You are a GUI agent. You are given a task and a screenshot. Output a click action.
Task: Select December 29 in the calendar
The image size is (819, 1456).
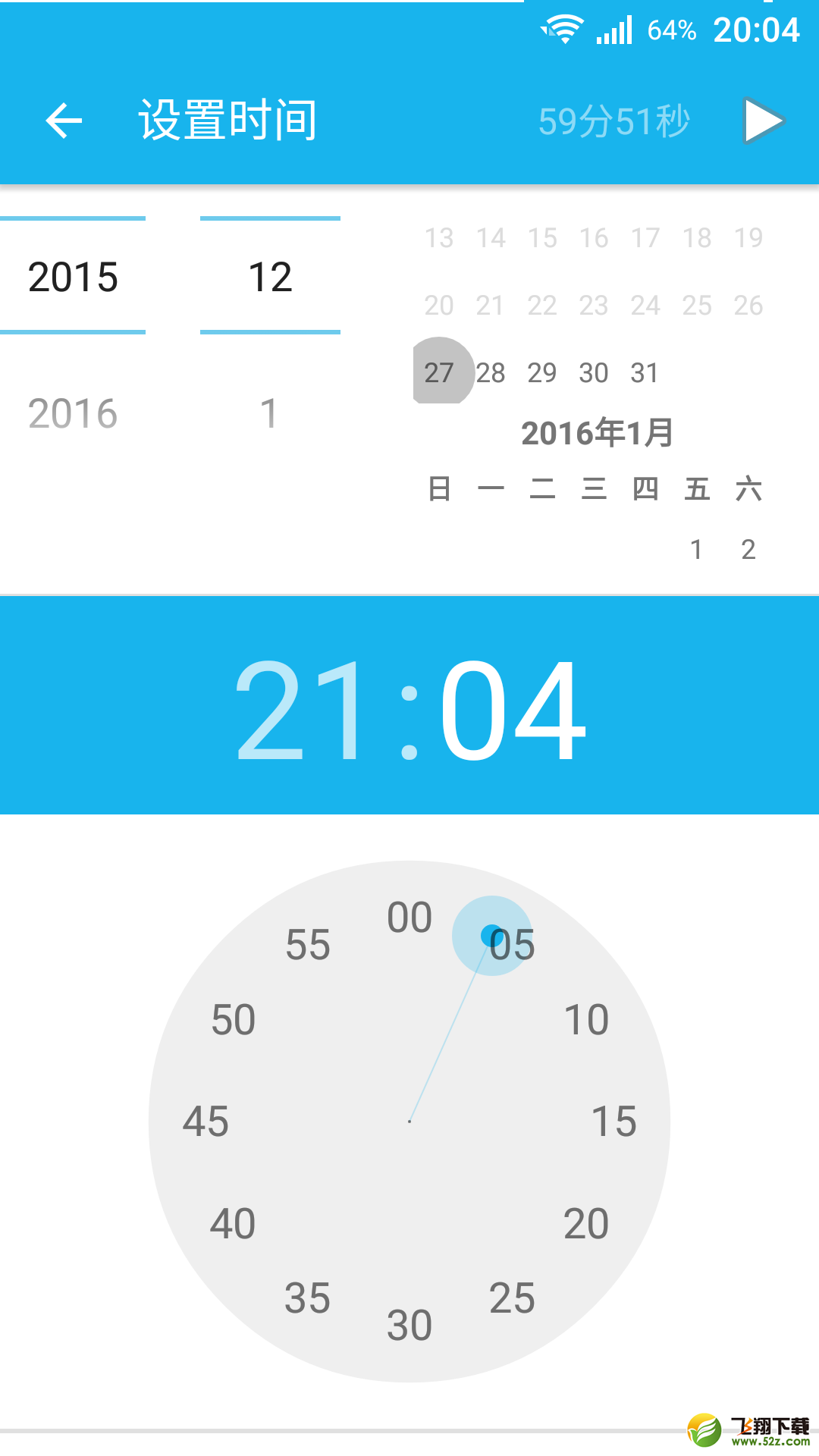coord(542,372)
